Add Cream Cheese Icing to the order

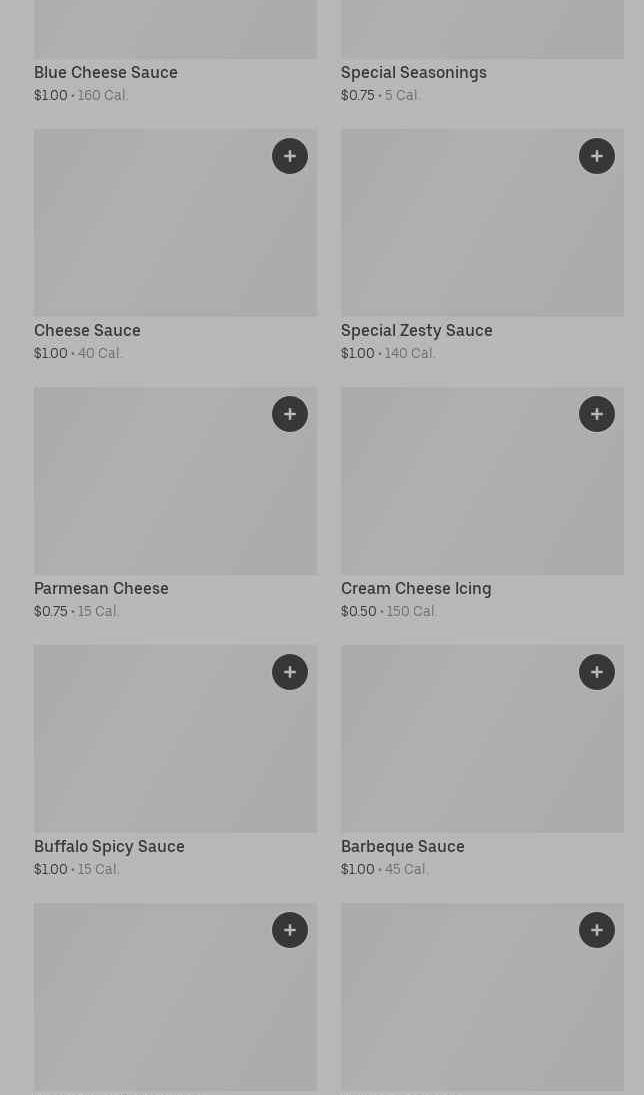pyautogui.click(x=597, y=414)
